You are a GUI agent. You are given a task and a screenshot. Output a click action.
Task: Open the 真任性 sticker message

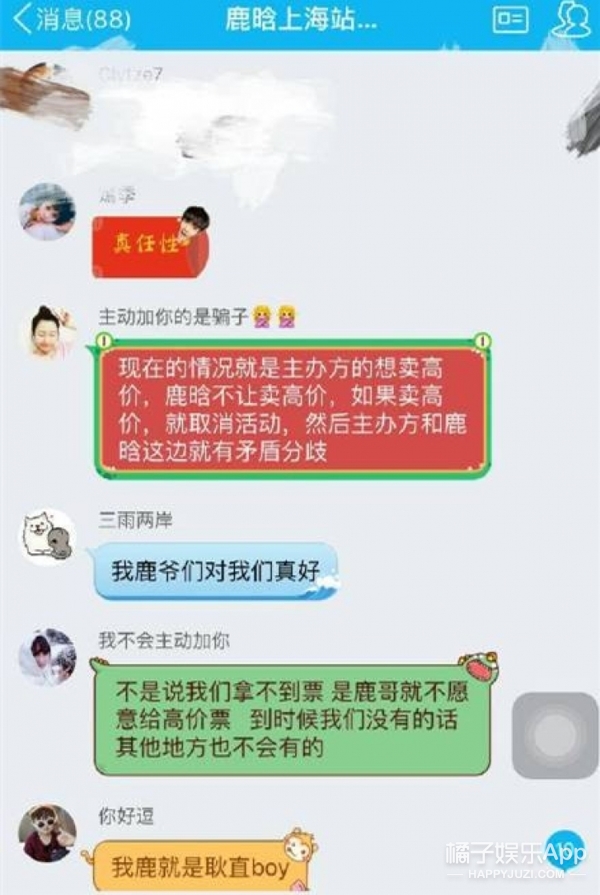coord(150,243)
